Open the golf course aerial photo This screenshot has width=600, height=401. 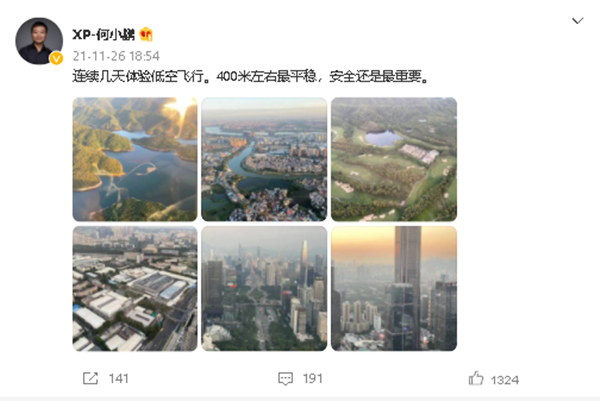(393, 159)
